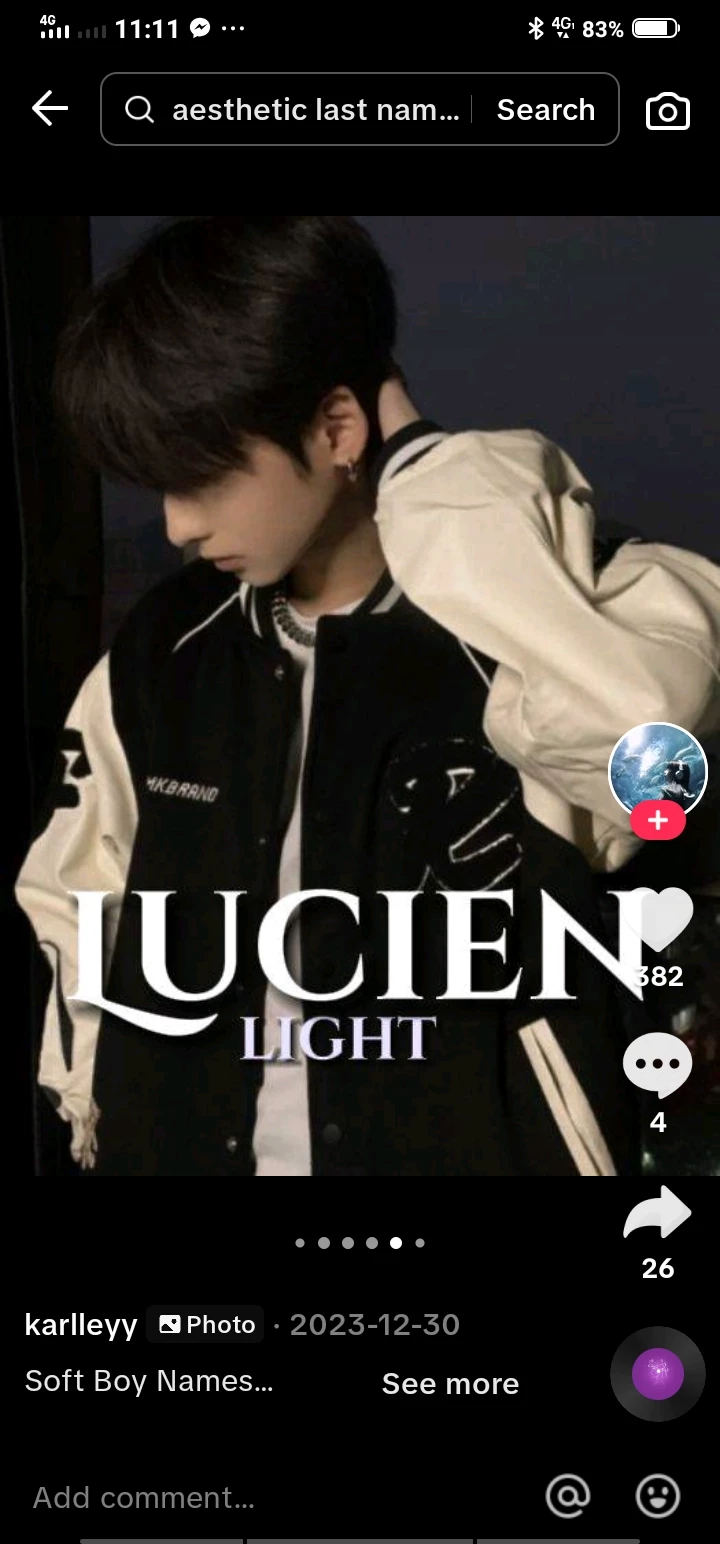The height and width of the screenshot is (1544, 720).
Task: Tap the 'aesthetic last nam...' search field
Action: 300,110
